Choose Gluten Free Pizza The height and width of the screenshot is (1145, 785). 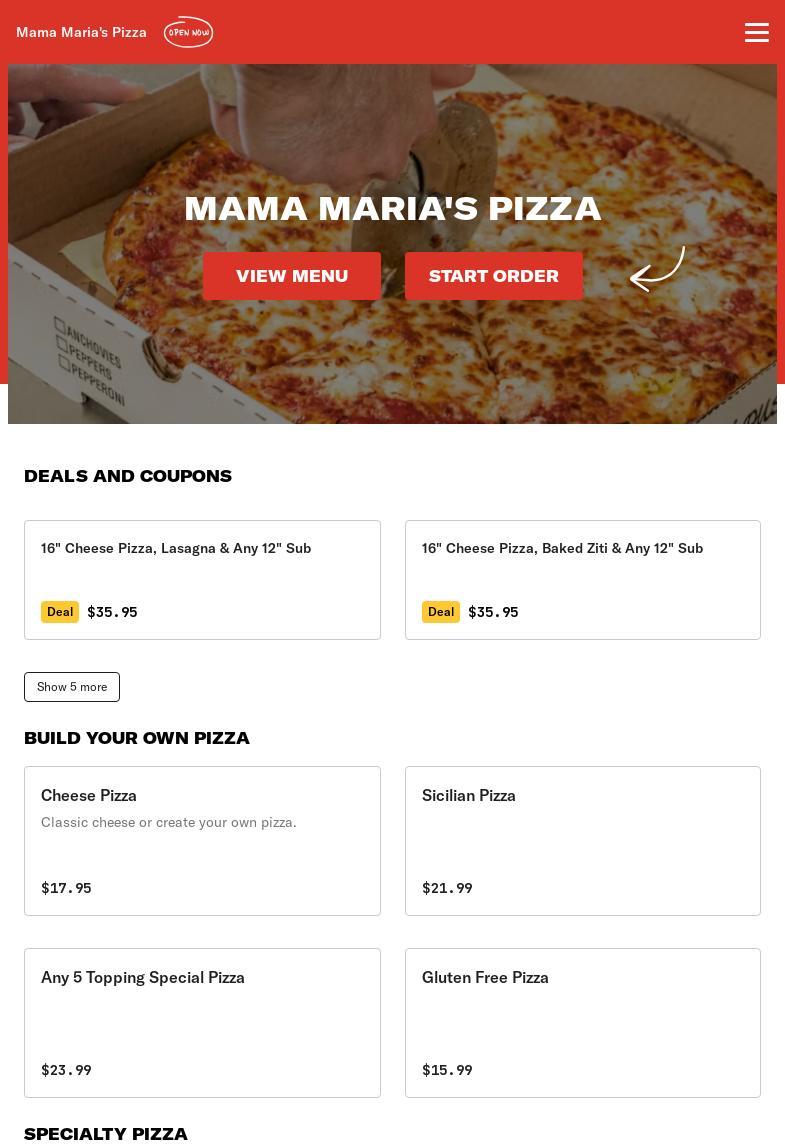pyautogui.click(x=582, y=1022)
